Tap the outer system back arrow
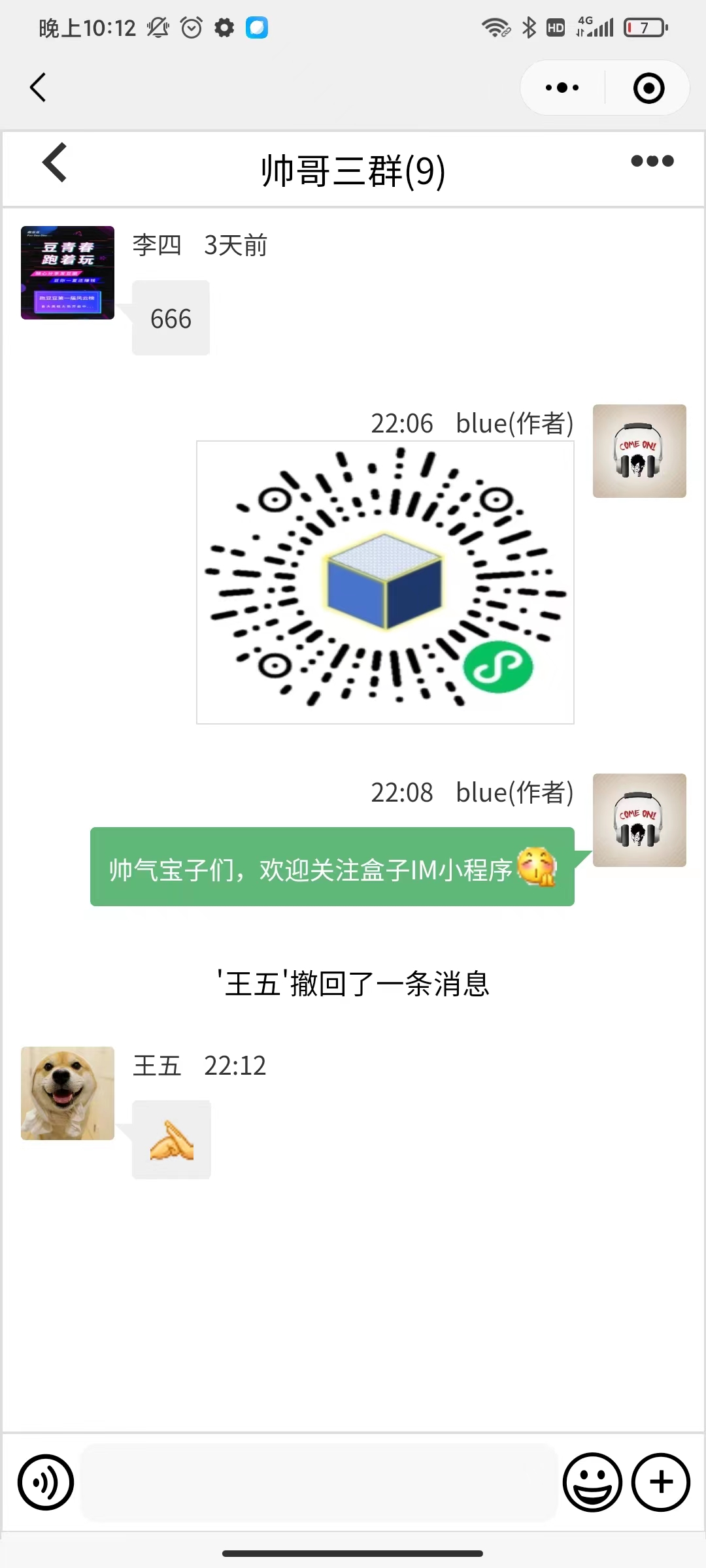 [37, 87]
